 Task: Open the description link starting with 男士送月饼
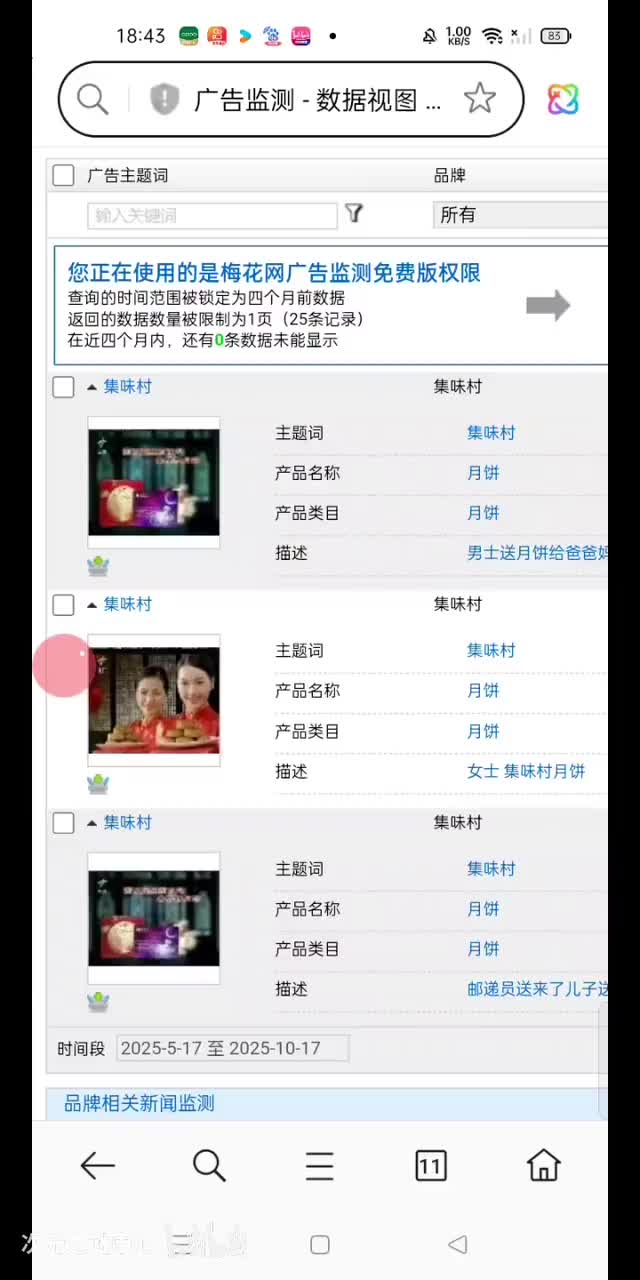(x=536, y=553)
